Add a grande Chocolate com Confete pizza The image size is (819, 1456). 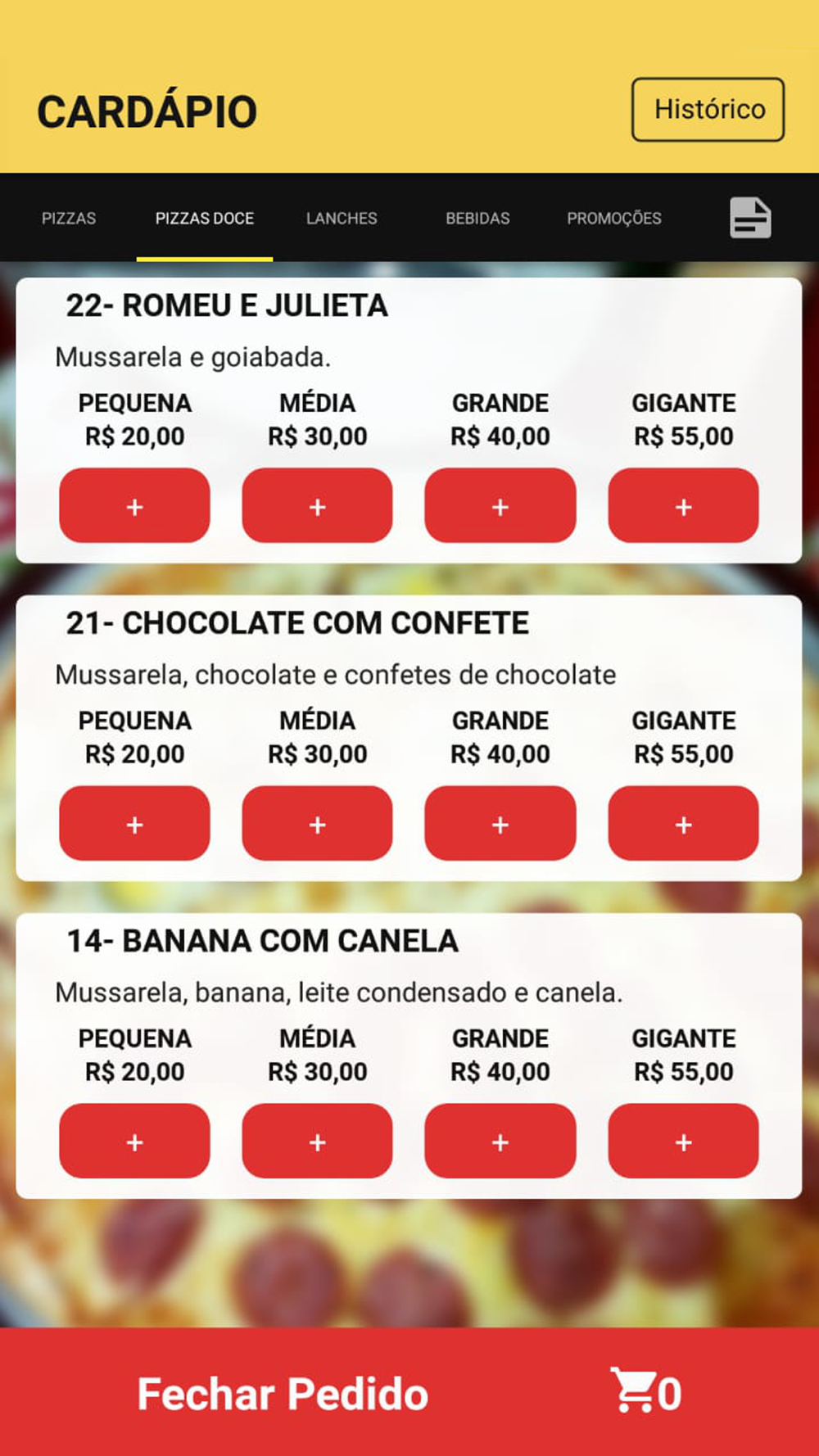coord(500,823)
